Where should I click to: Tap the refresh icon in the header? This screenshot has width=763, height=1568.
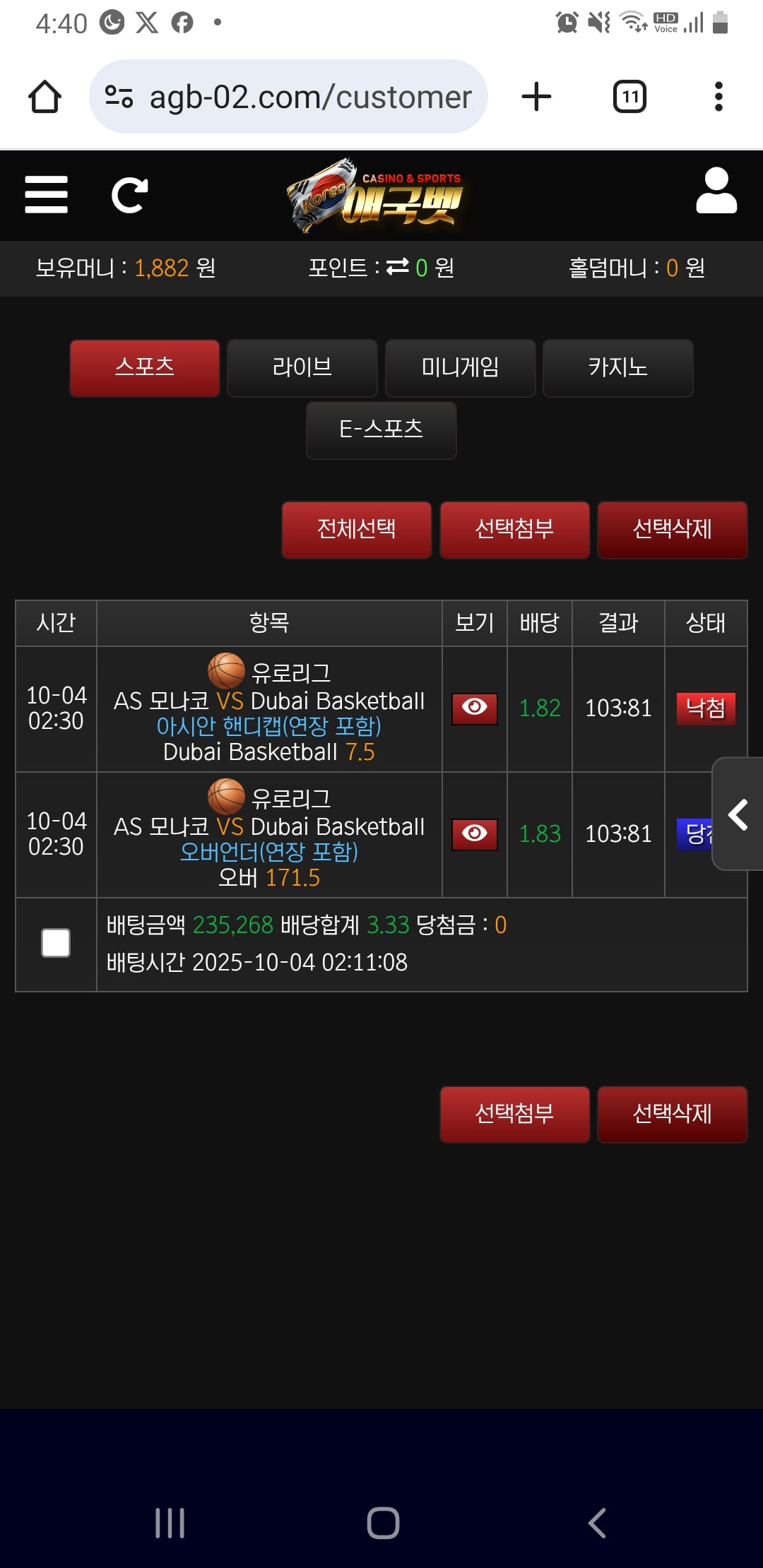(129, 195)
